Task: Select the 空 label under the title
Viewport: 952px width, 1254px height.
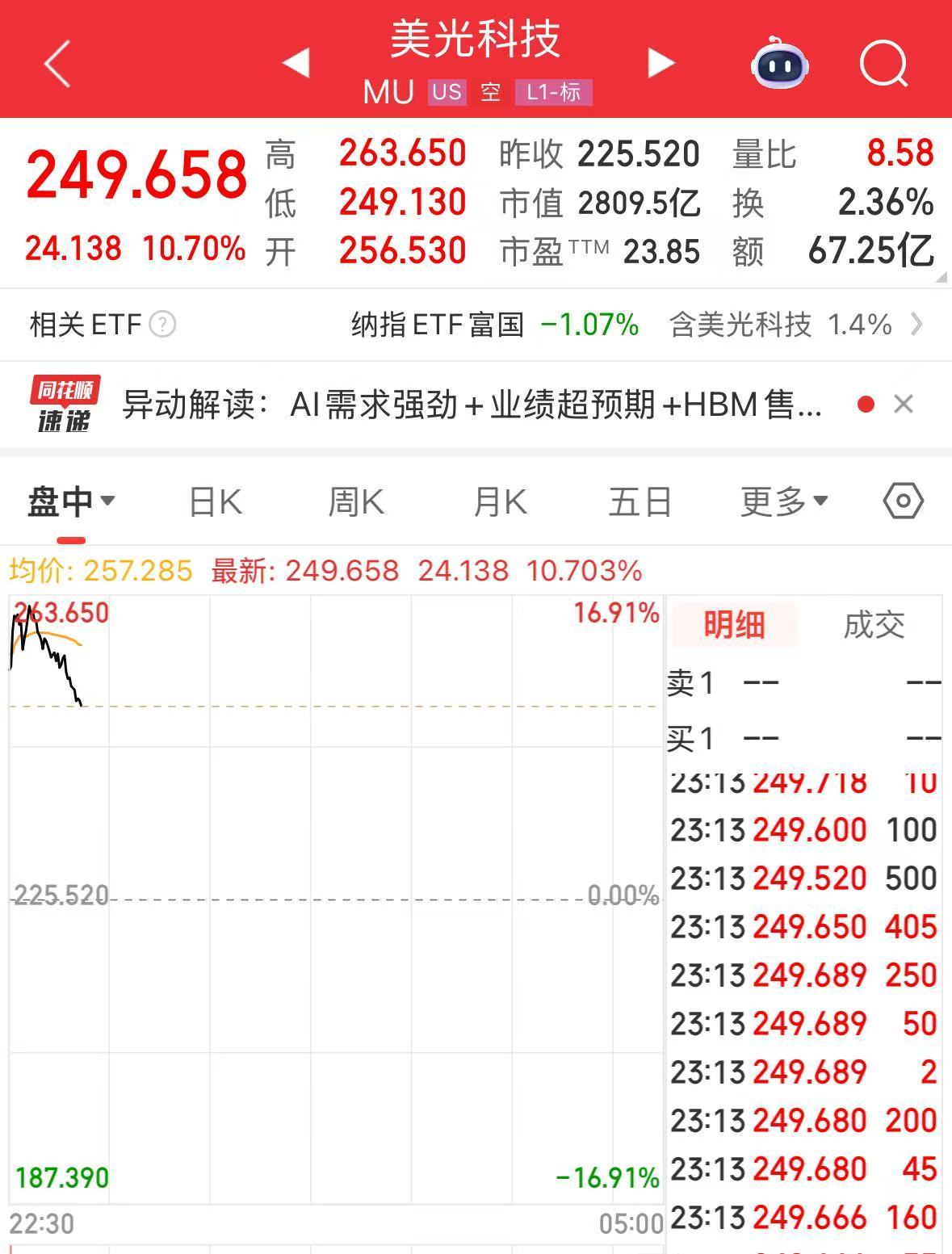Action: (490, 93)
